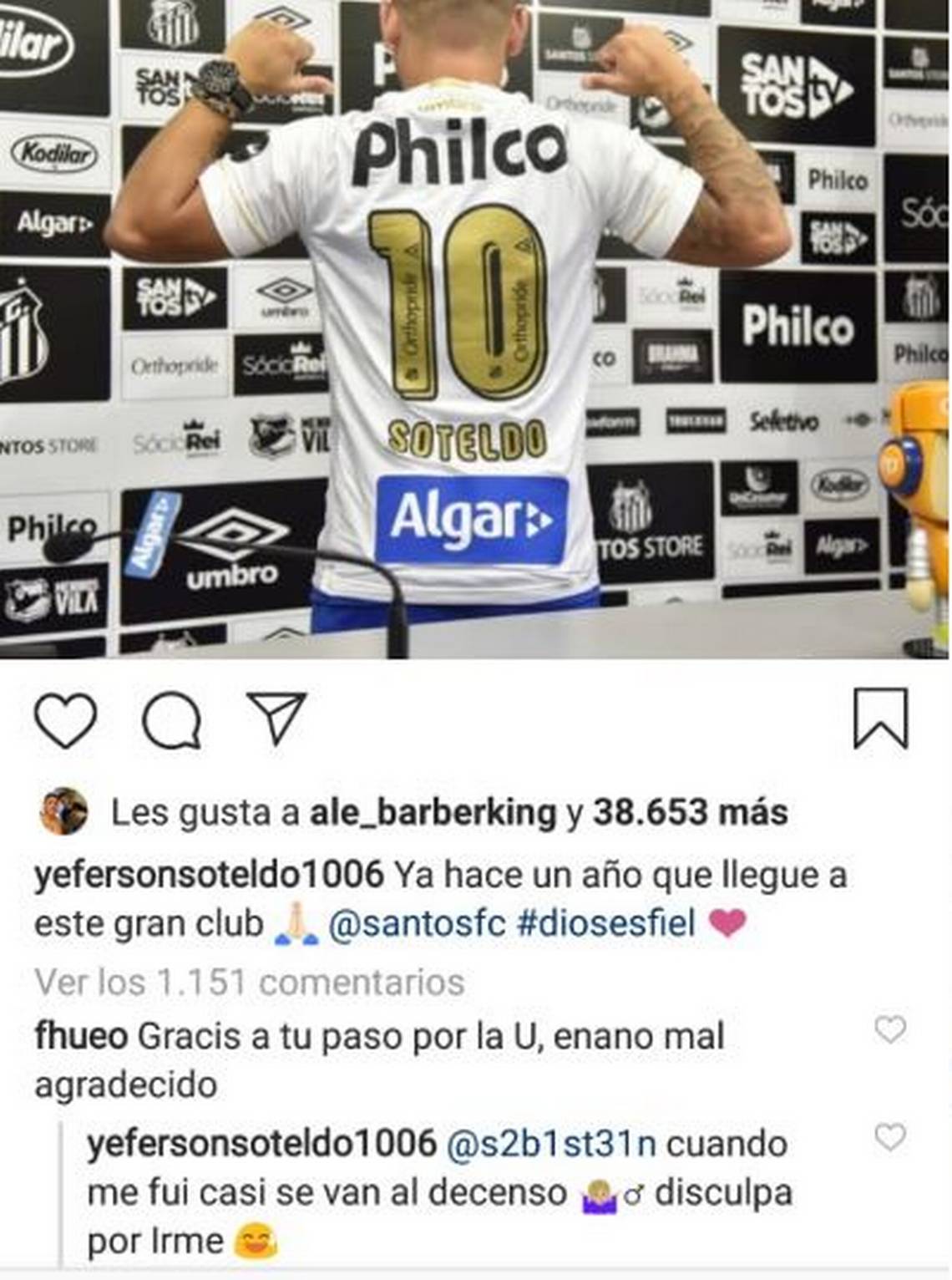View the 38.653 más likes list
952x1280 pixels.
pos(690,812)
